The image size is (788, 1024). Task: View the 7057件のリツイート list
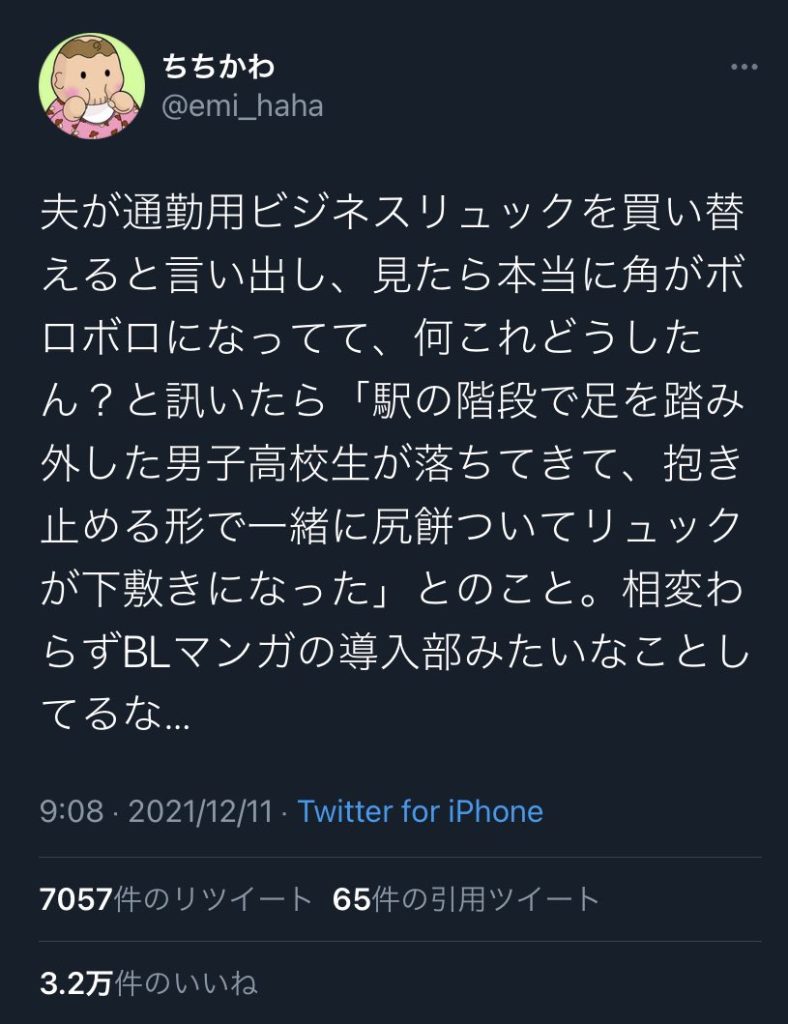176,899
